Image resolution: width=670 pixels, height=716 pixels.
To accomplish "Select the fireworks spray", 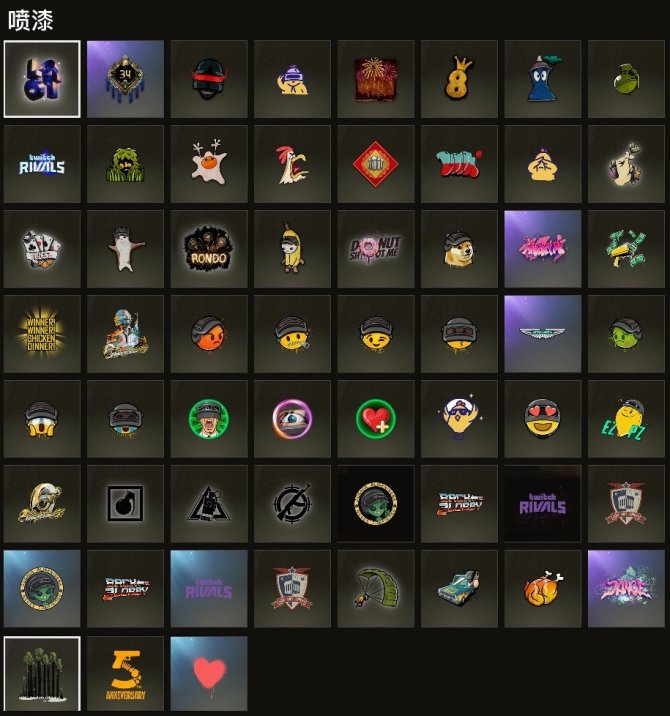I will pyautogui.click(x=375, y=79).
